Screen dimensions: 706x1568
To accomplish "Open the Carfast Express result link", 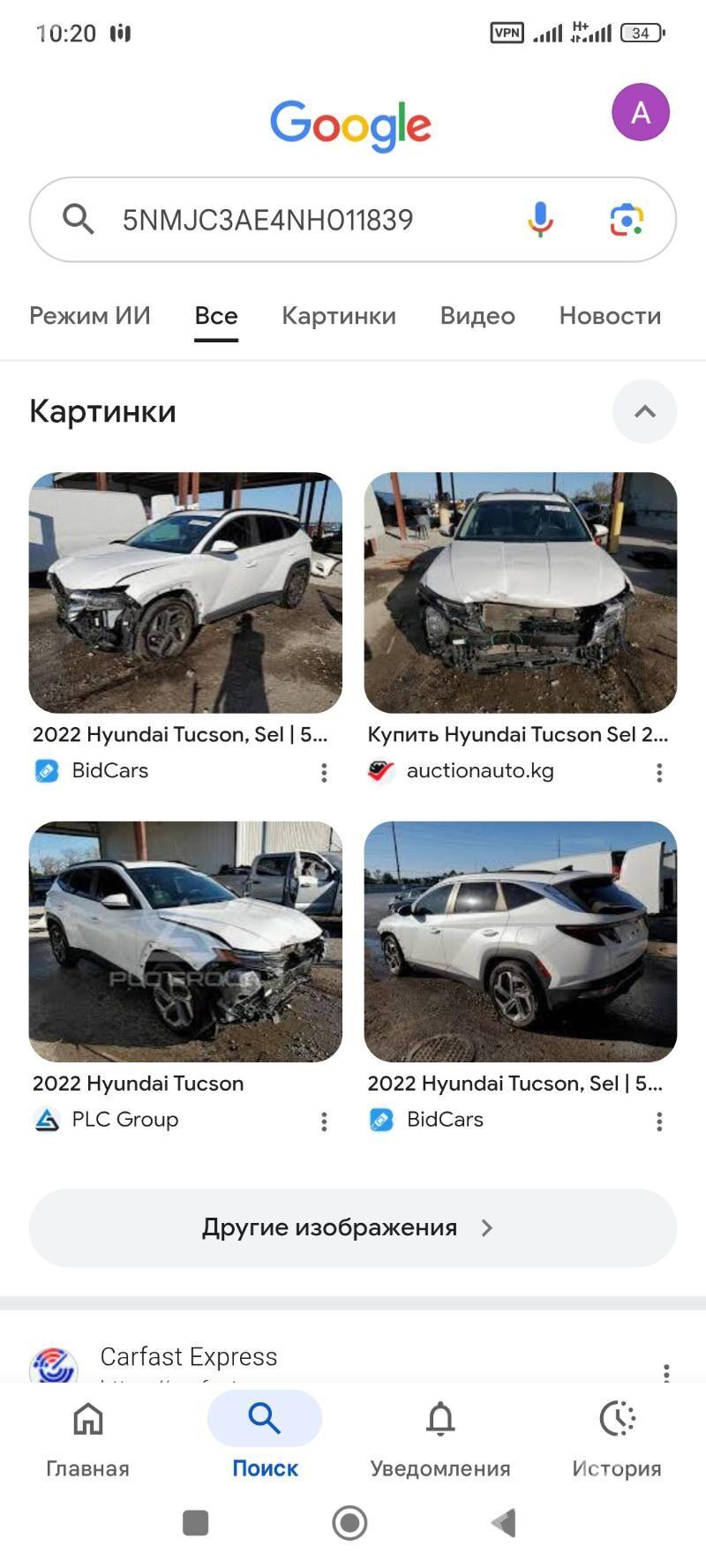I will point(190,1356).
